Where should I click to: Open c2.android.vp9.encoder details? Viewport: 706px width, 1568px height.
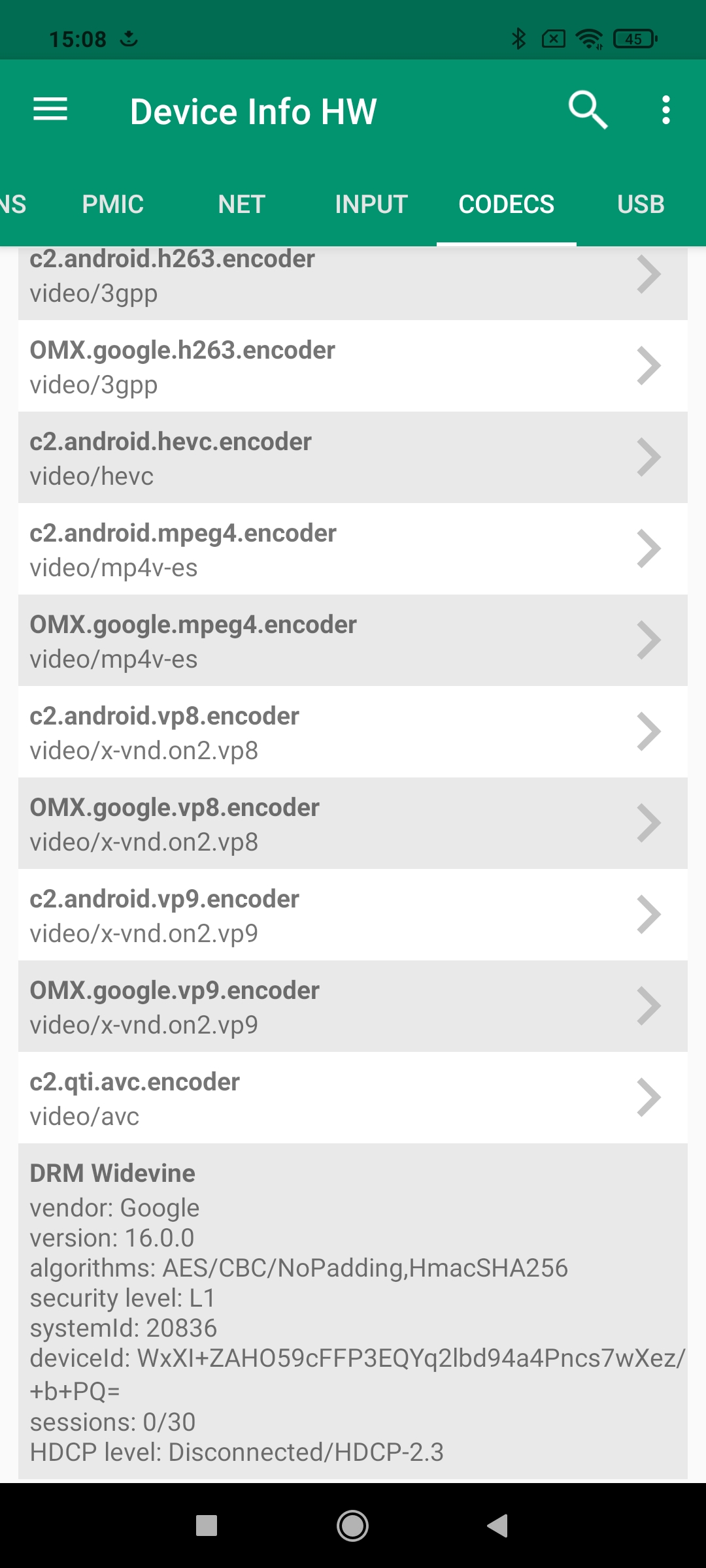click(x=353, y=915)
